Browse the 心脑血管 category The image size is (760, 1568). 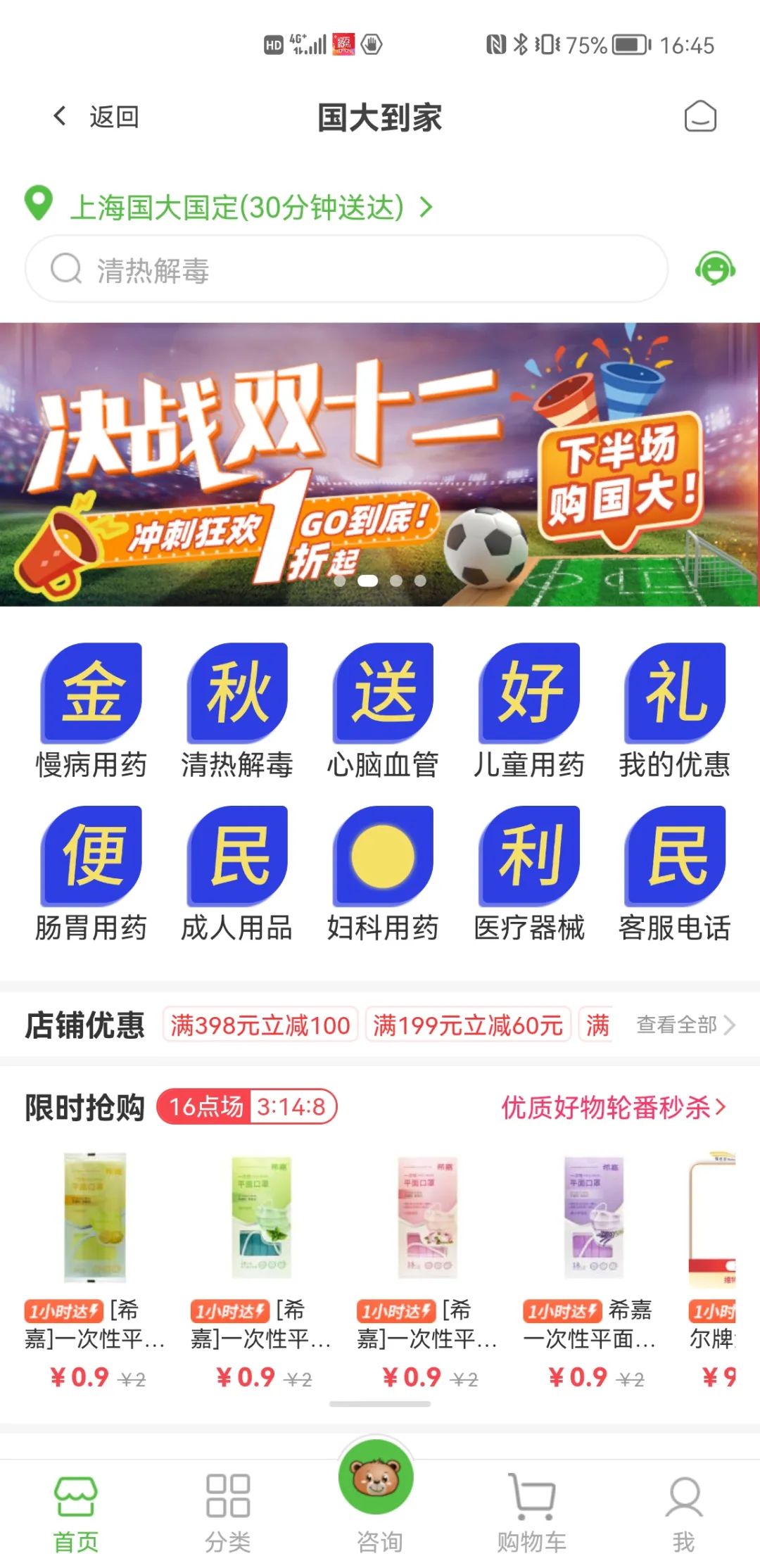tap(383, 711)
